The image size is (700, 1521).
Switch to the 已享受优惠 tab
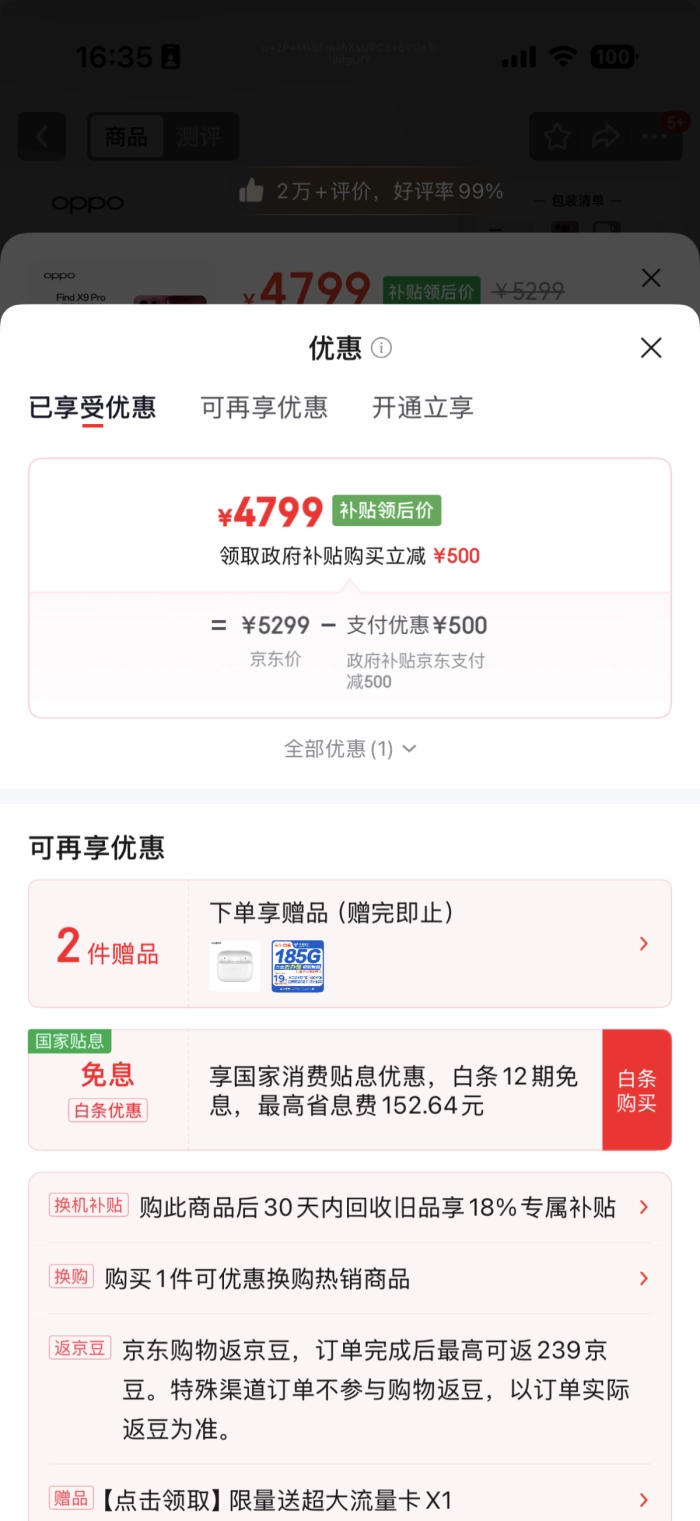(92, 407)
